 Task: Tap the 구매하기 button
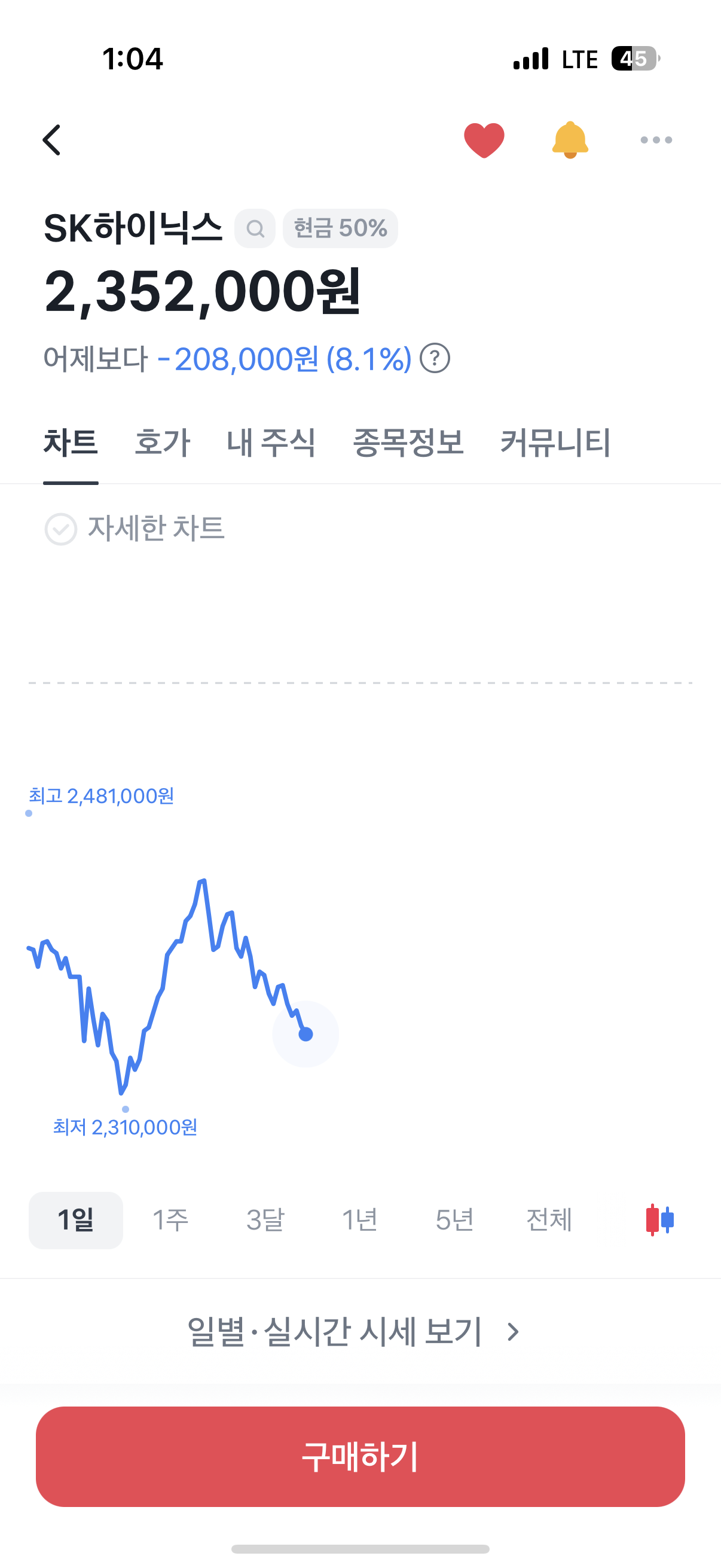point(360,1456)
